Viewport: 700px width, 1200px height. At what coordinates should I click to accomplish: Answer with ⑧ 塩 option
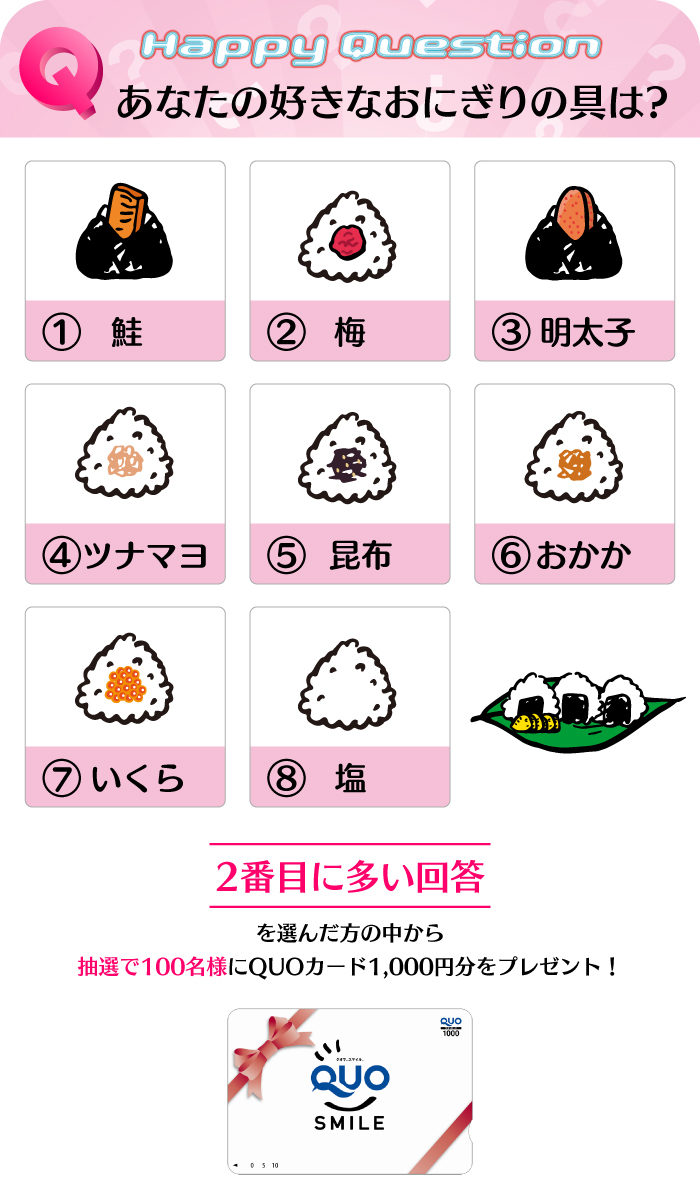[x=350, y=707]
